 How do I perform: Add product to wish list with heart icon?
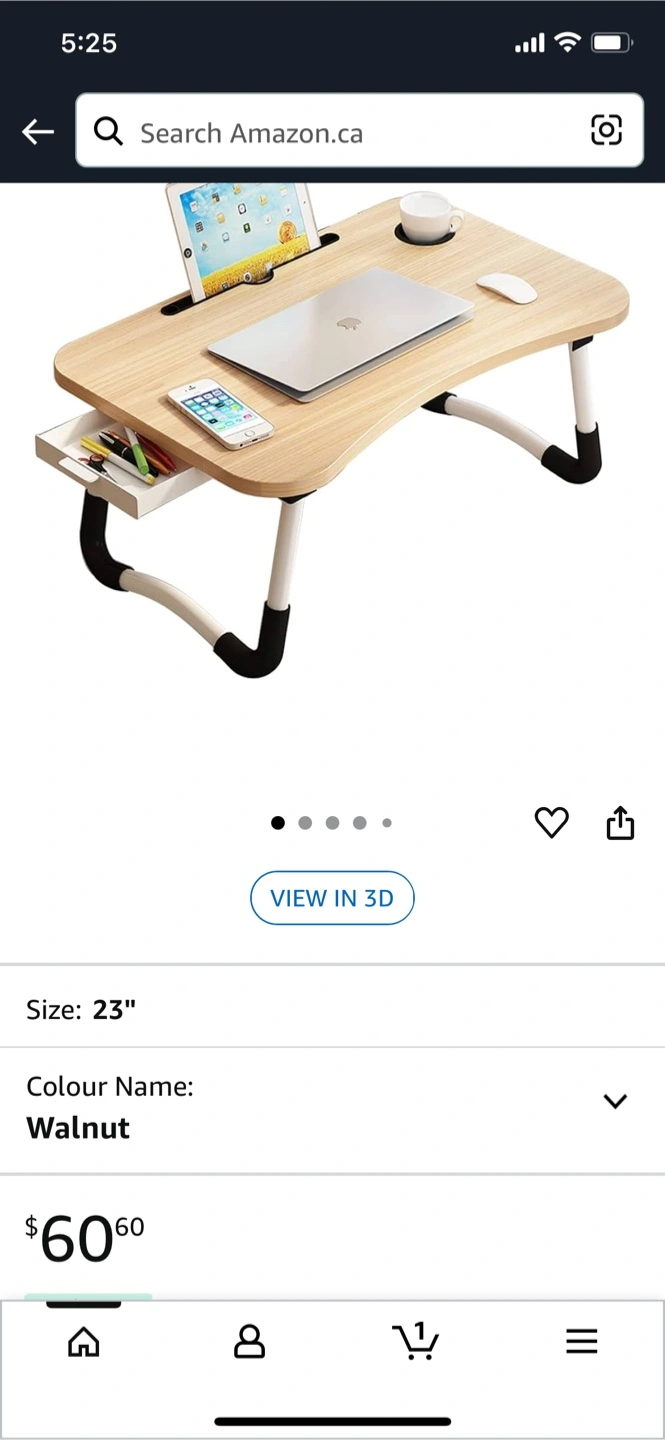click(551, 822)
